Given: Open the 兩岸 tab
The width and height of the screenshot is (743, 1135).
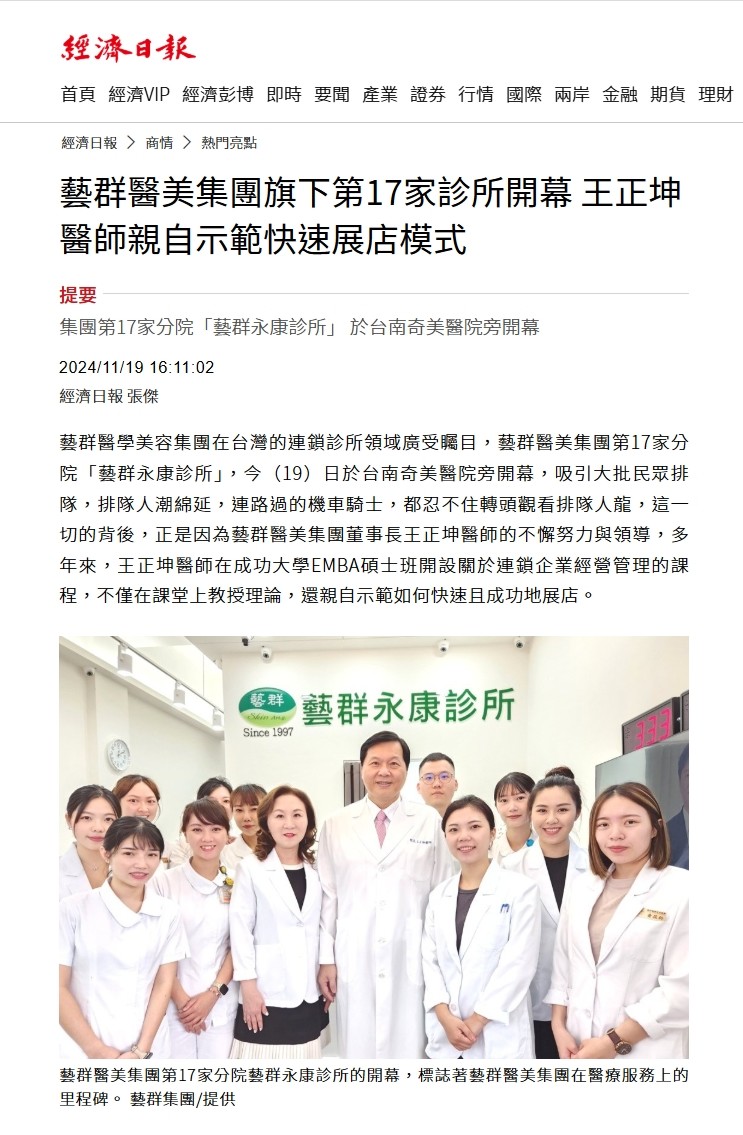Looking at the screenshot, I should coord(572,94).
